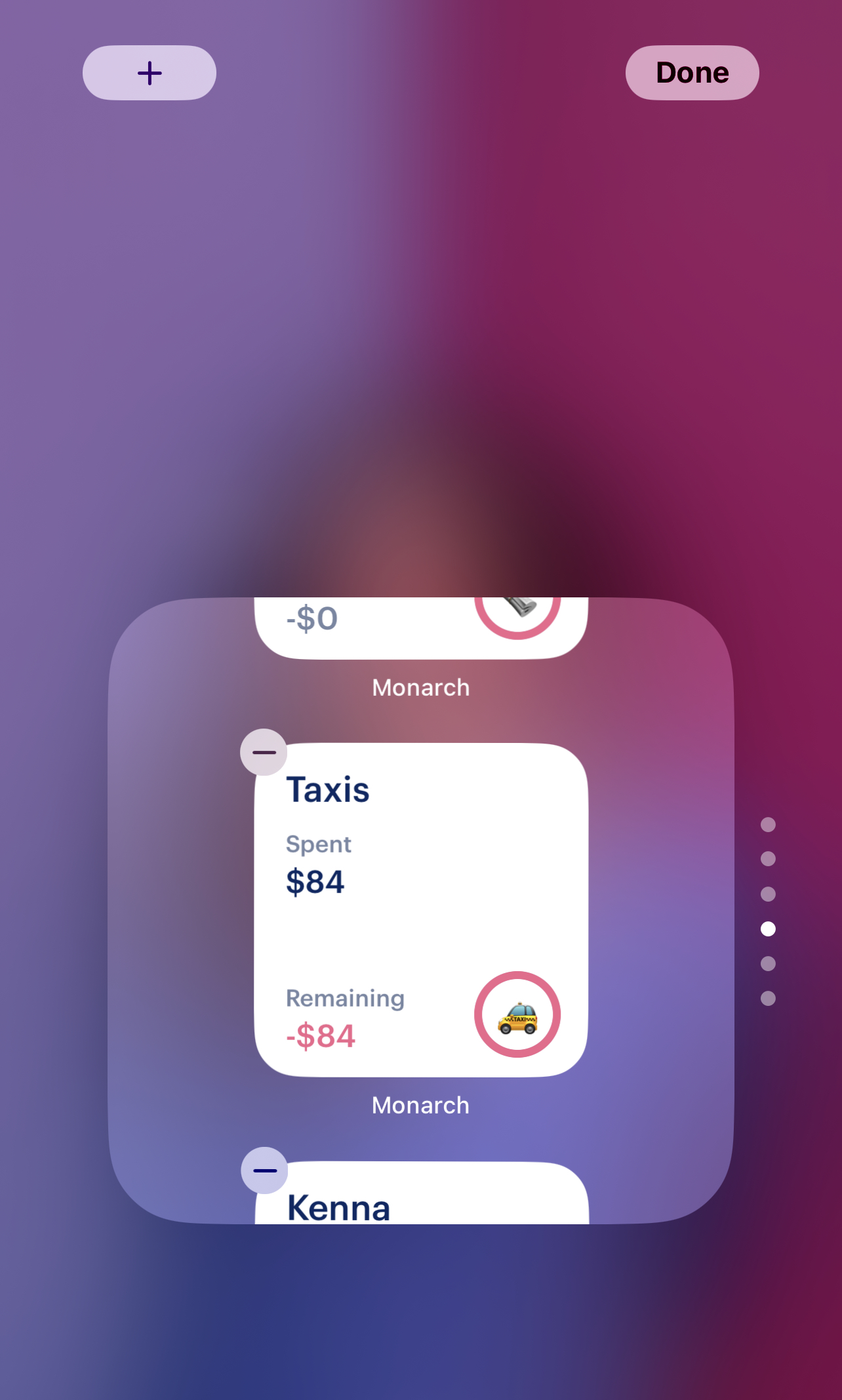Image resolution: width=842 pixels, height=1400 pixels.
Task: Add a new widget with the plus button
Action: 150,73
